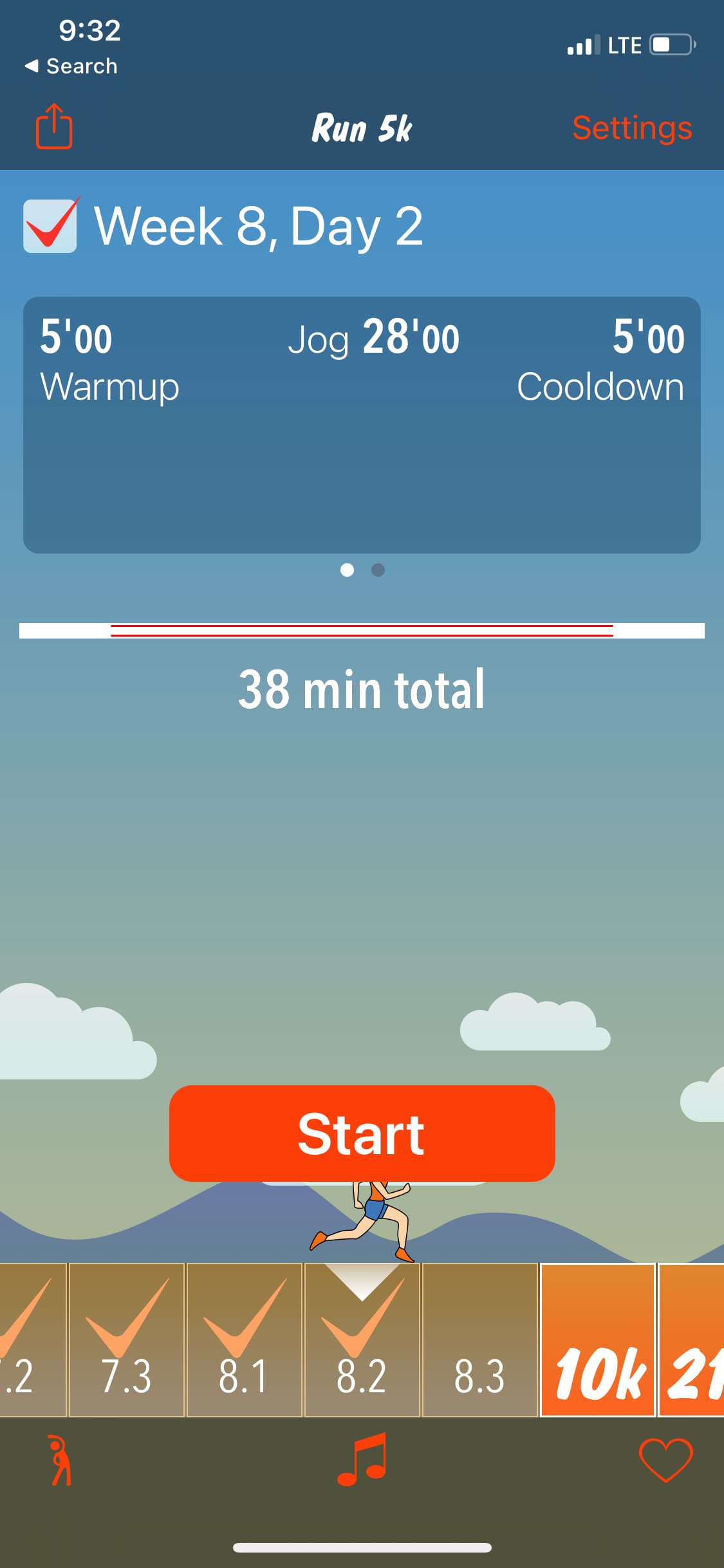Open Settings
The image size is (724, 1568).
click(x=632, y=127)
